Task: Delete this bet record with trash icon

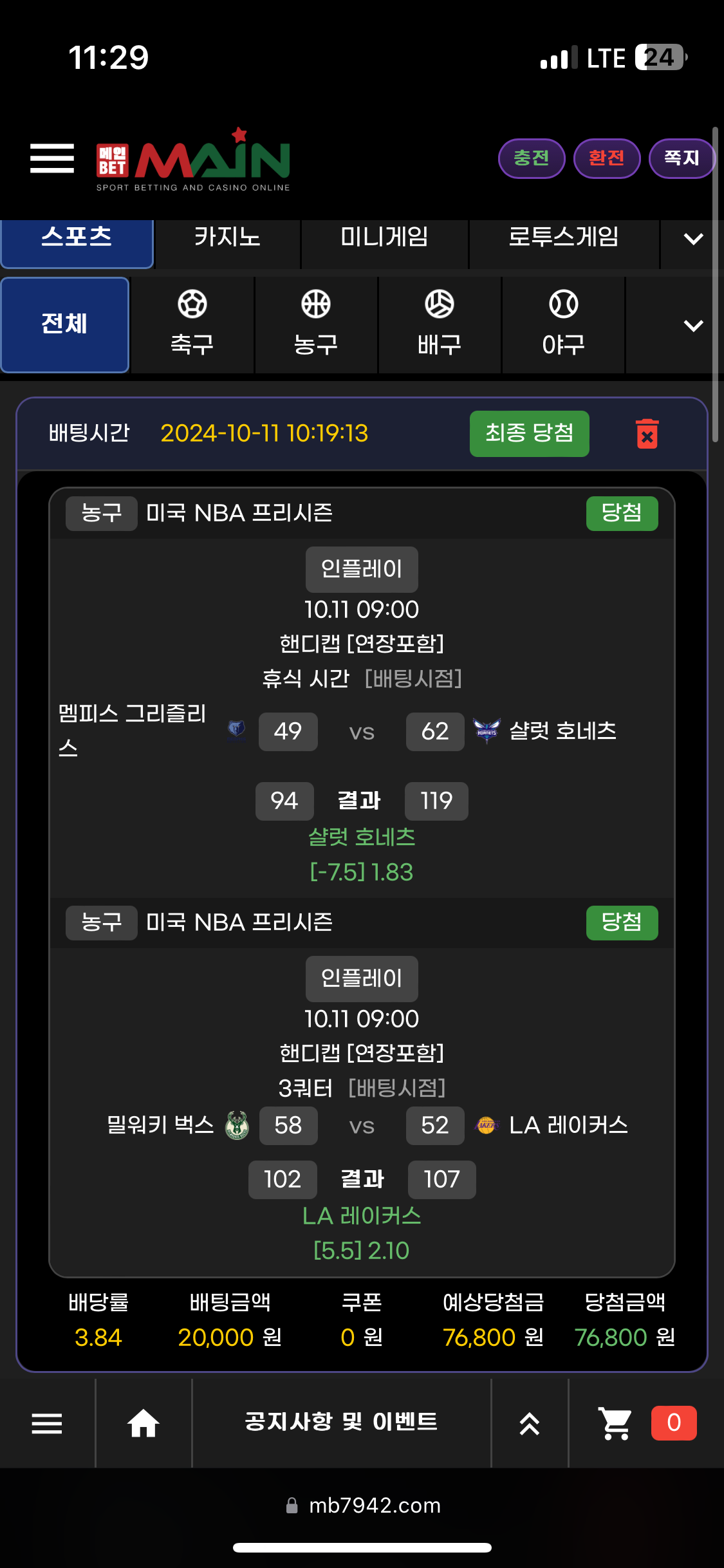Action: 647,434
